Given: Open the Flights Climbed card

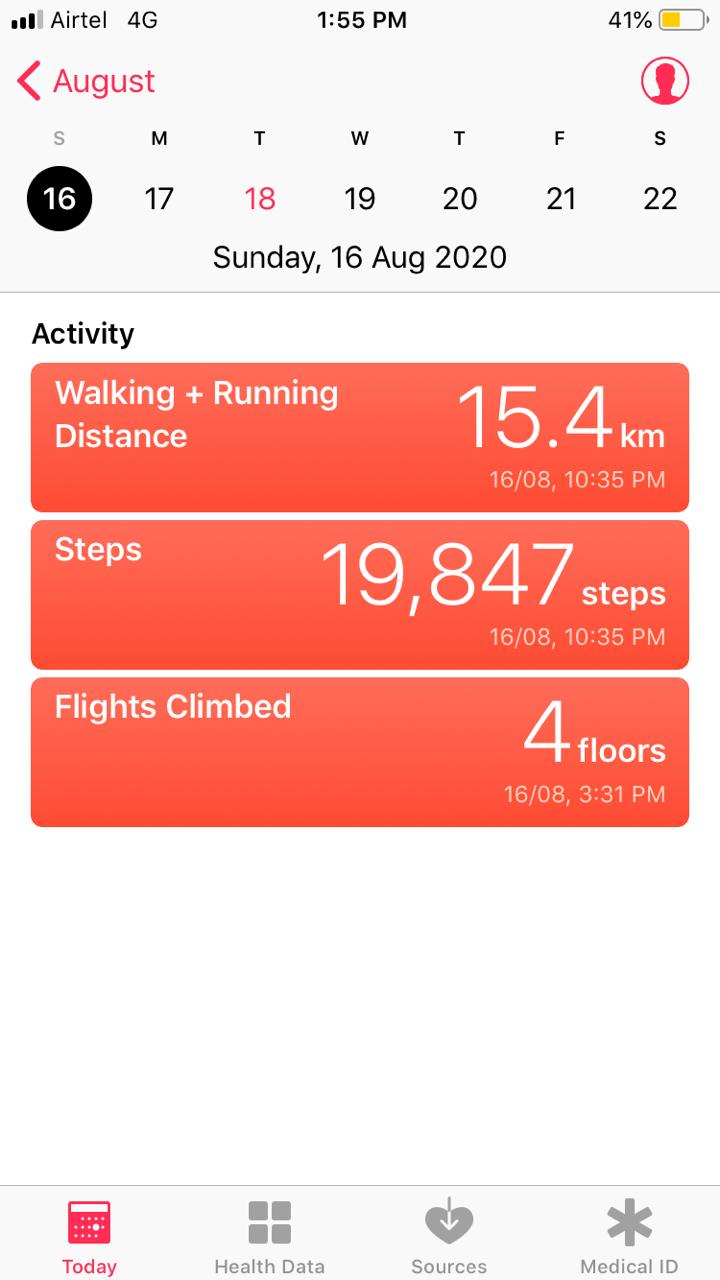Looking at the screenshot, I should coord(360,752).
